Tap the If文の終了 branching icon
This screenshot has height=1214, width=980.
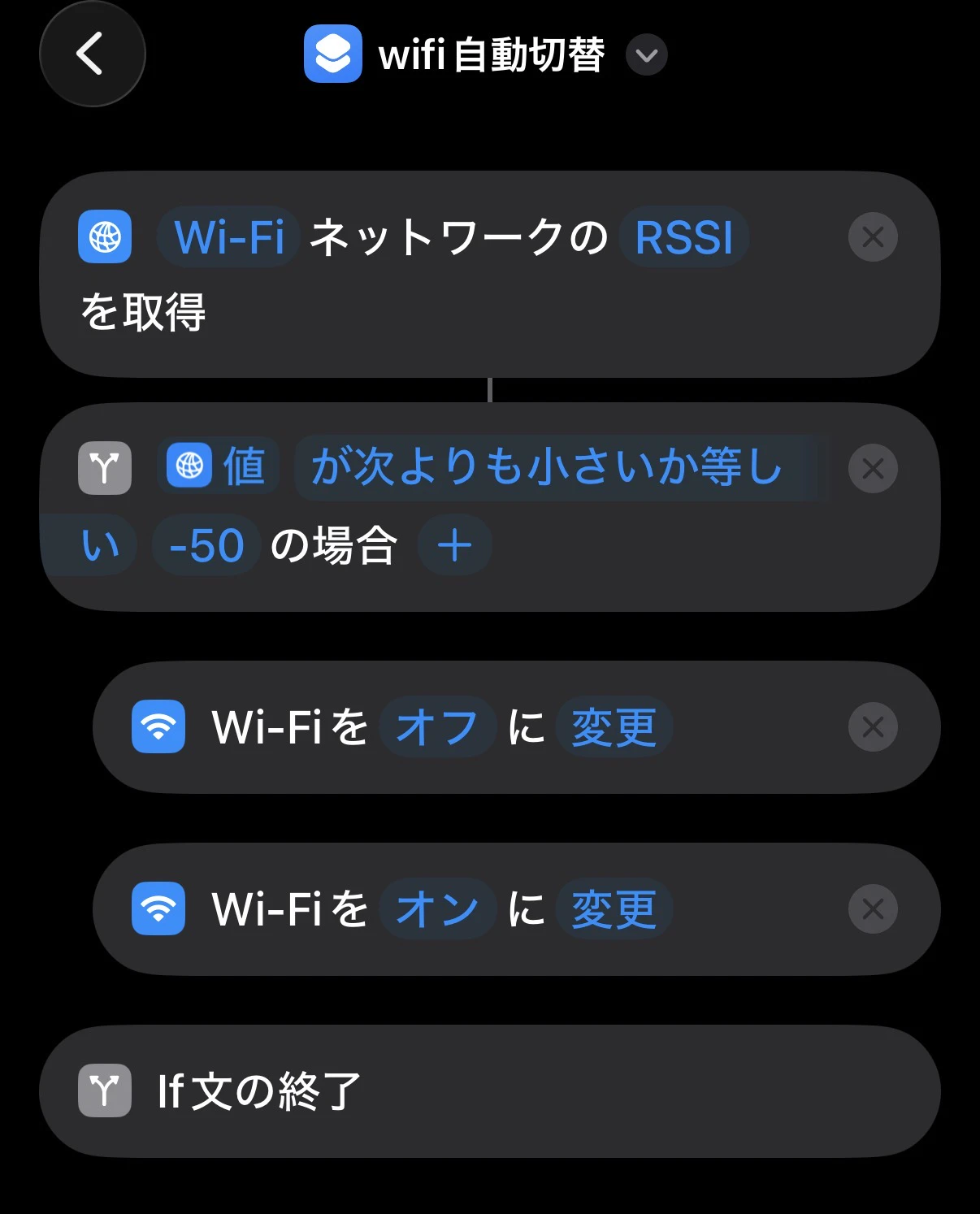pos(103,1090)
